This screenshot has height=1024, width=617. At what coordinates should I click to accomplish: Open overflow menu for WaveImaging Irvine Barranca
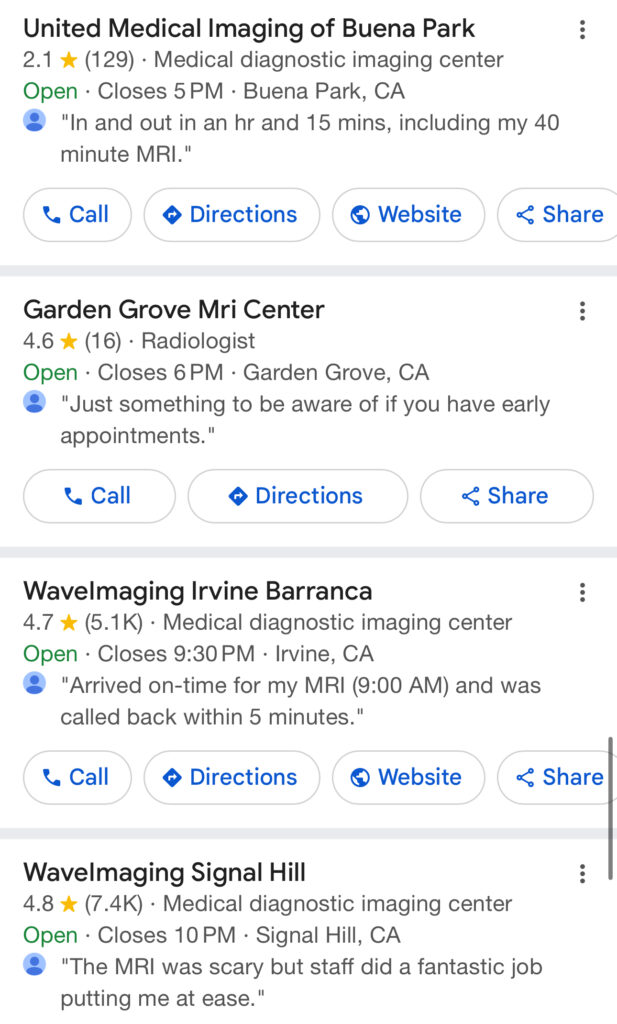coord(582,592)
